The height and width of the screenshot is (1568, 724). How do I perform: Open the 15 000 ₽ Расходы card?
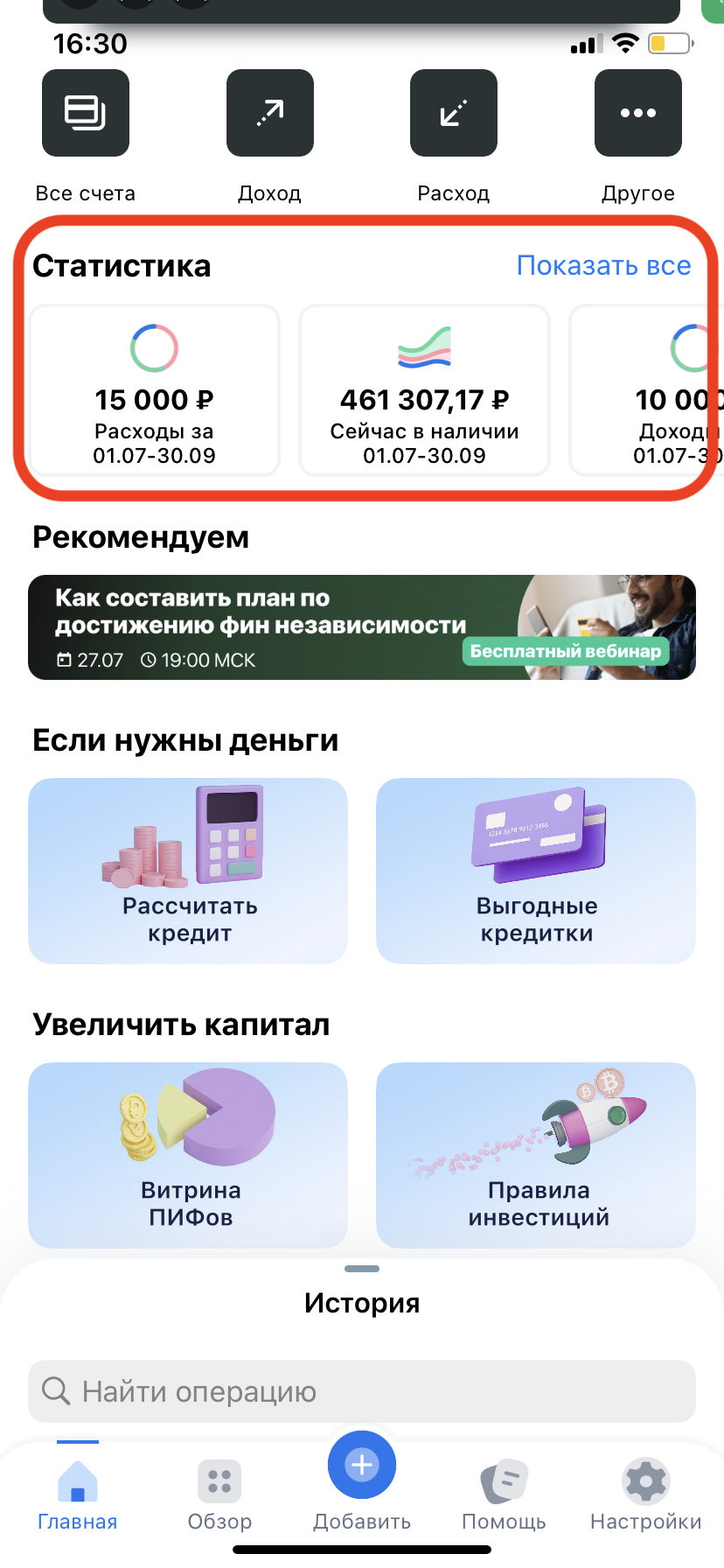pos(155,389)
